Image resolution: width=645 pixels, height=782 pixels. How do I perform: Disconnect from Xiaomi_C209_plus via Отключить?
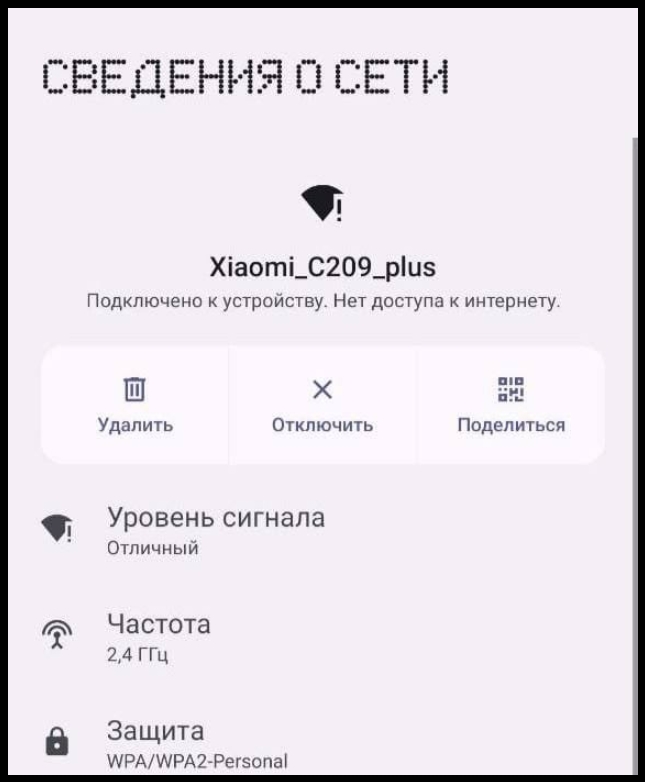coord(322,405)
